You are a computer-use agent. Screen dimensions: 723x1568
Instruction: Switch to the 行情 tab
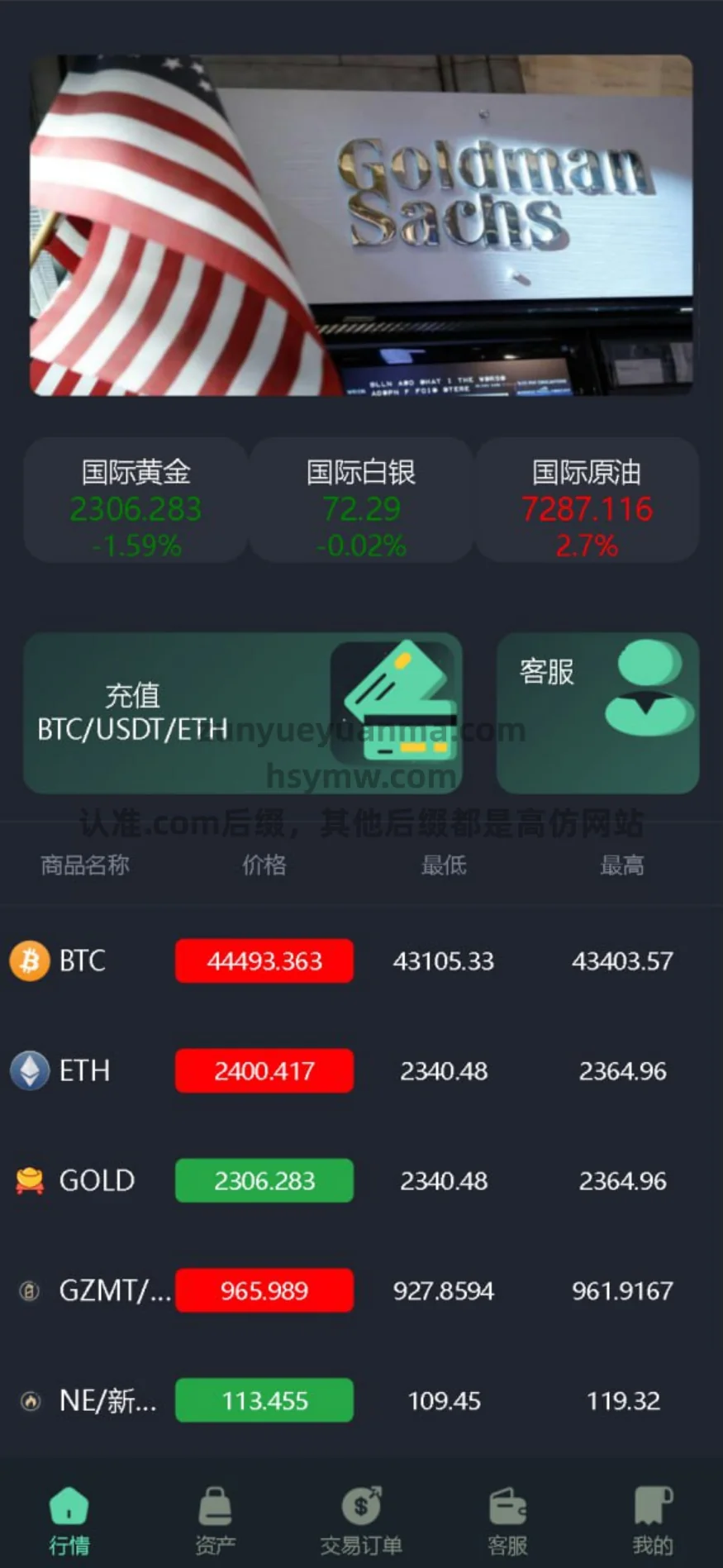click(x=69, y=1521)
